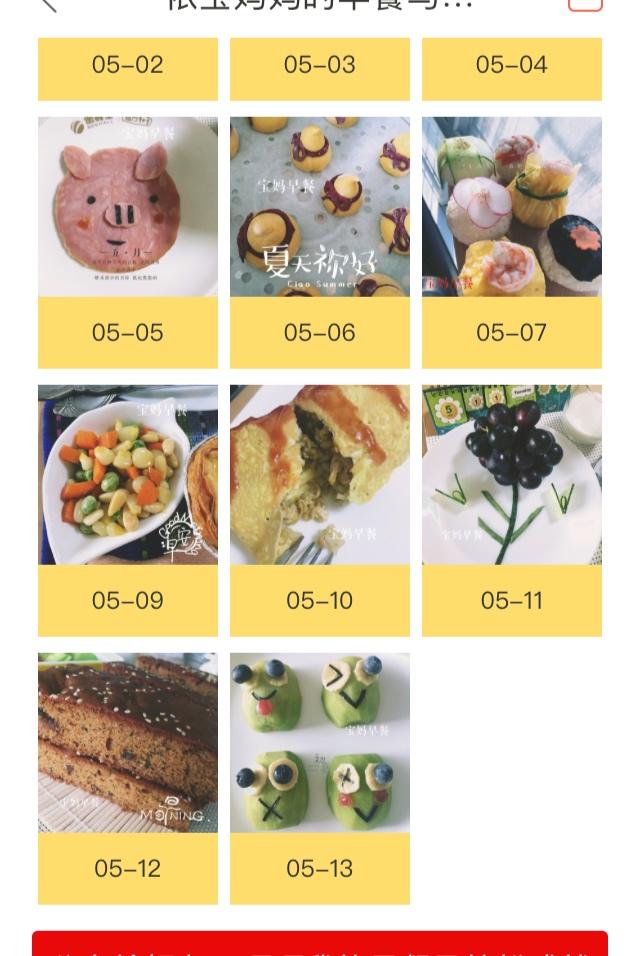Select the 05-09 vegetable dish card

pos(128,509)
